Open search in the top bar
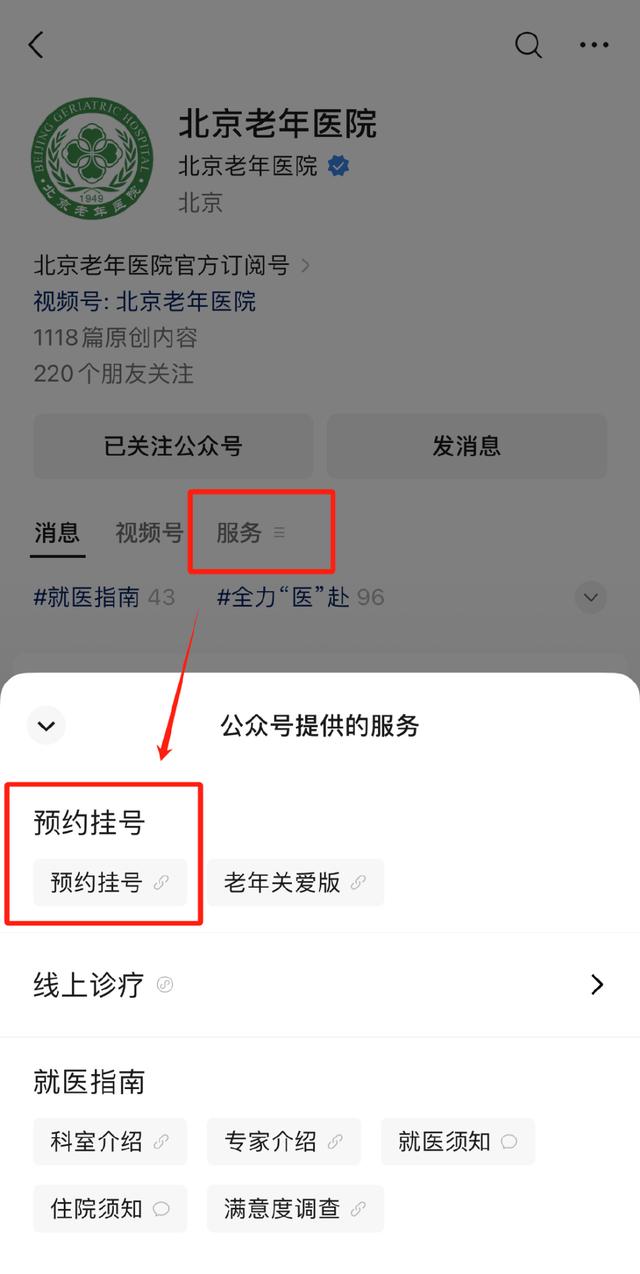 tap(528, 44)
